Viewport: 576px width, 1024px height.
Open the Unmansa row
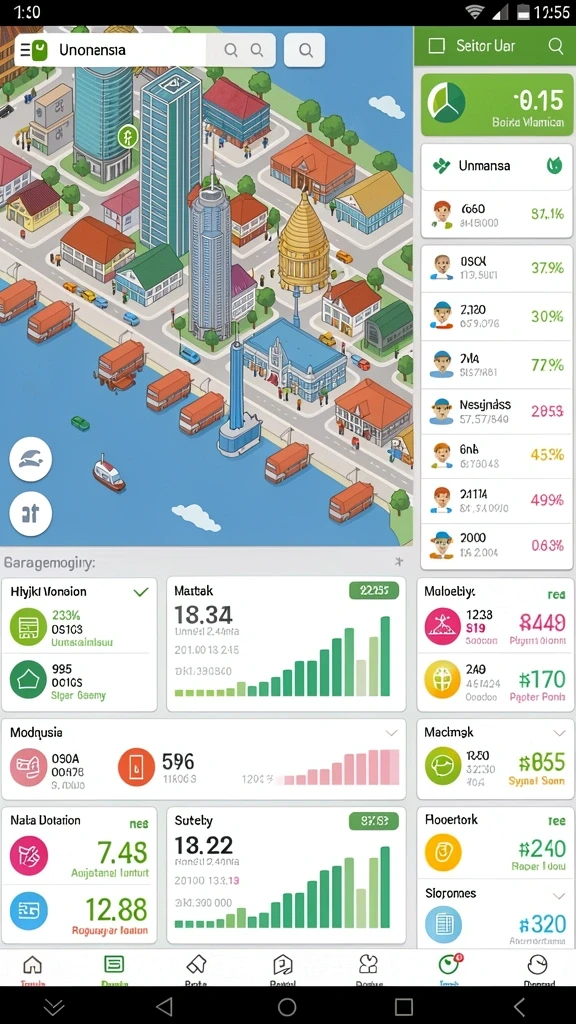tap(496, 167)
